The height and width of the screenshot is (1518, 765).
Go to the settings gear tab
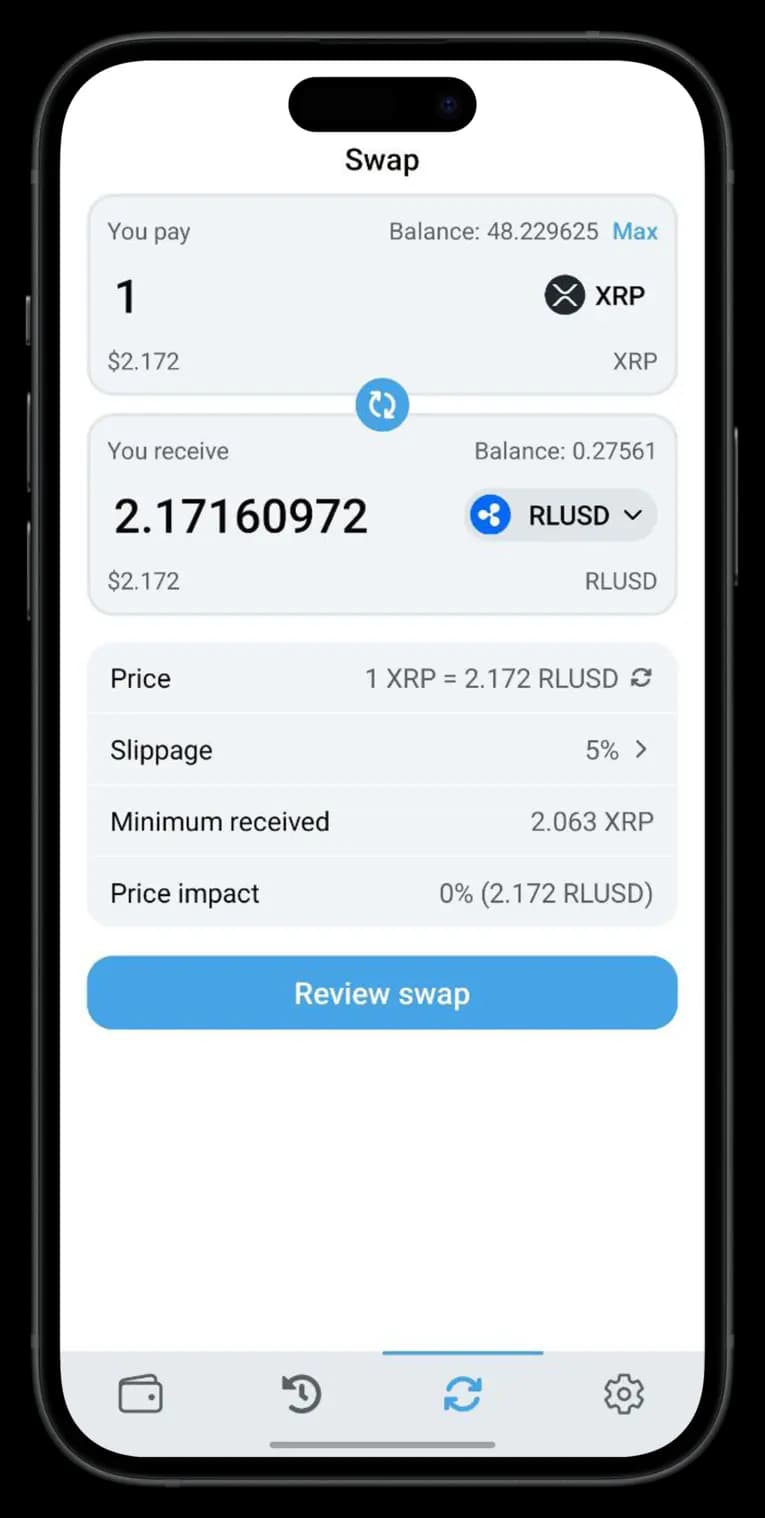coord(623,1393)
